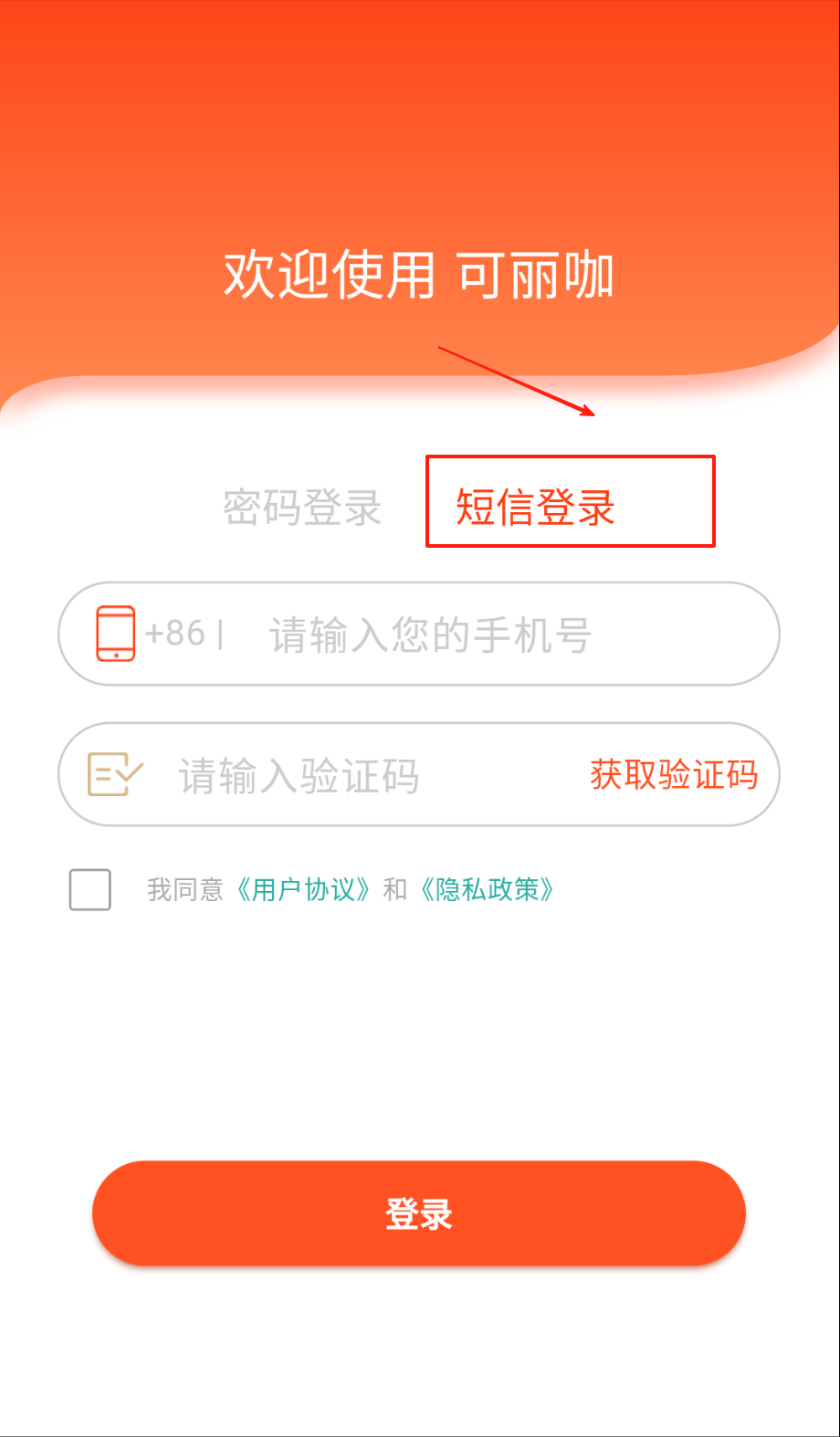Image resolution: width=840 pixels, height=1437 pixels.
Task: Switch to the 密码登录 tab
Action: click(x=302, y=508)
